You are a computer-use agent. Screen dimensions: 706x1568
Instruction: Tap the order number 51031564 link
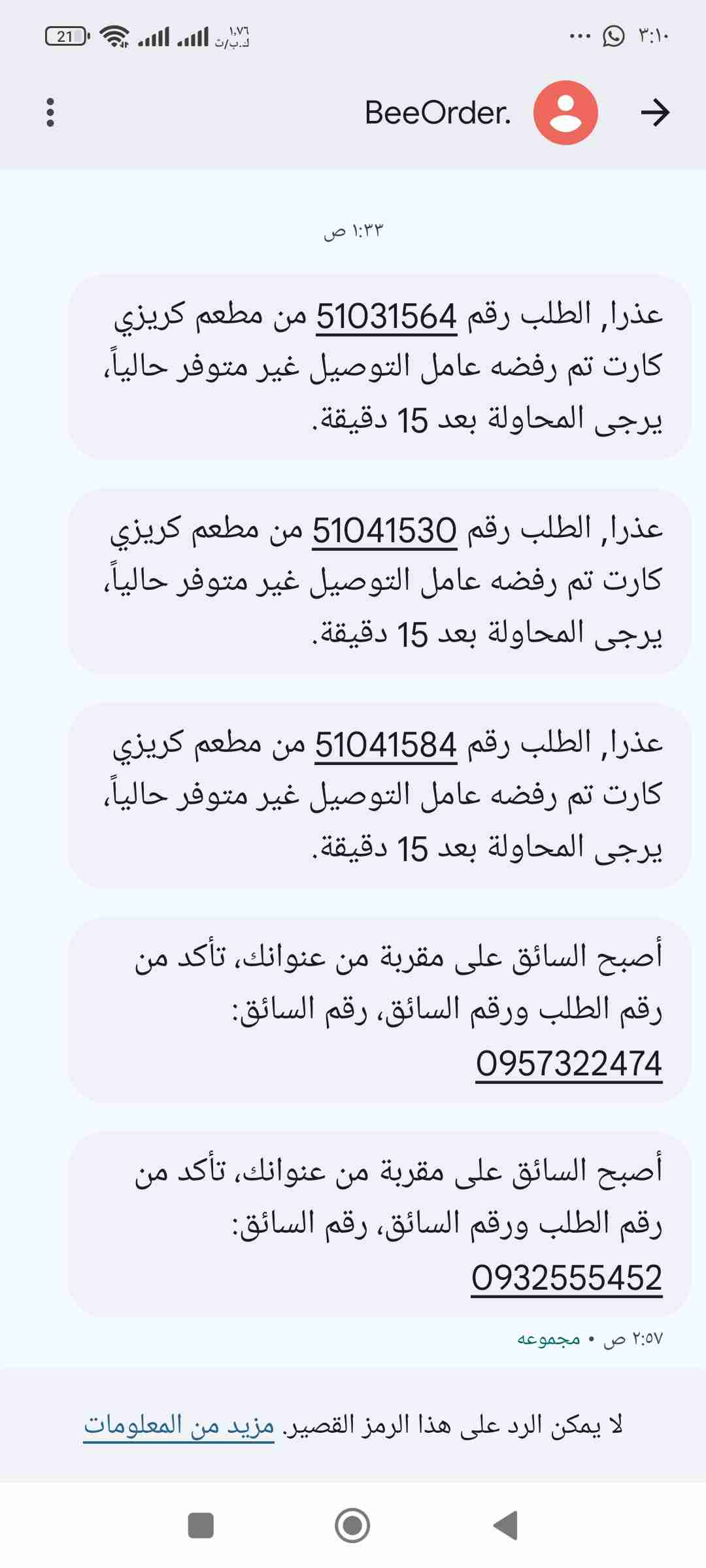[386, 318]
